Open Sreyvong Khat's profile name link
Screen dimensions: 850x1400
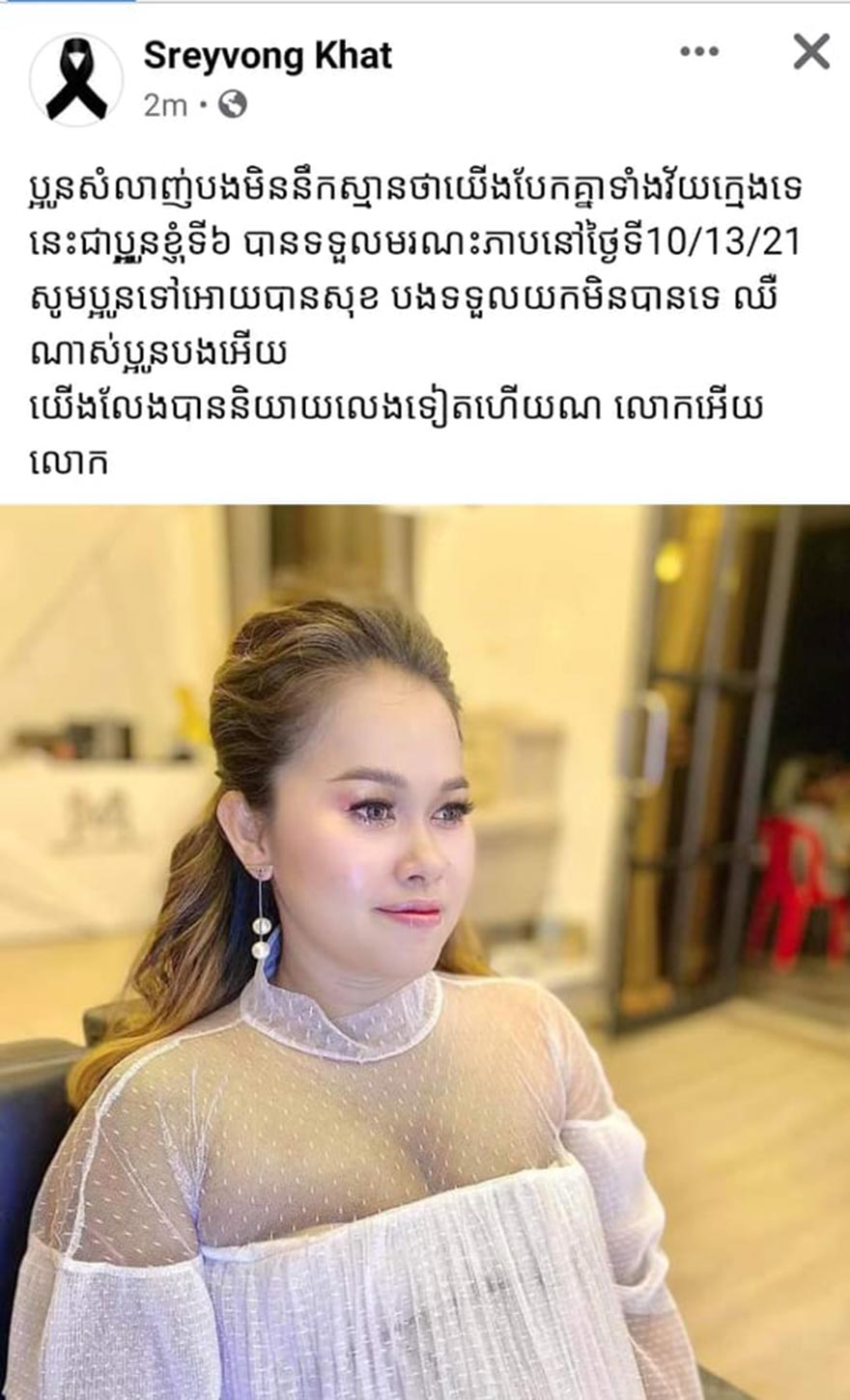(x=268, y=56)
